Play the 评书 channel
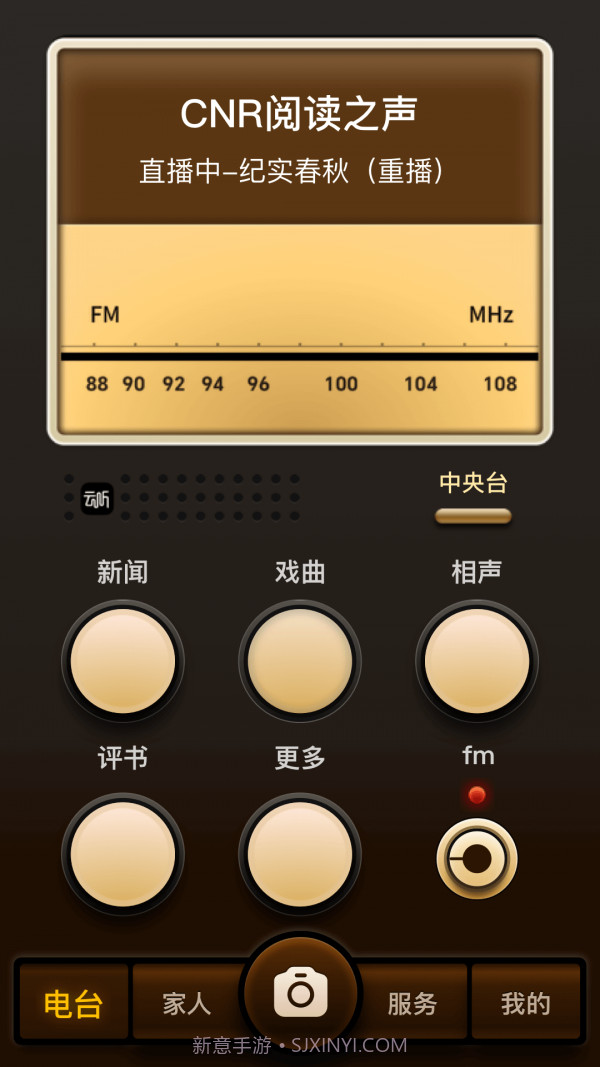The width and height of the screenshot is (600, 1067). (x=123, y=855)
